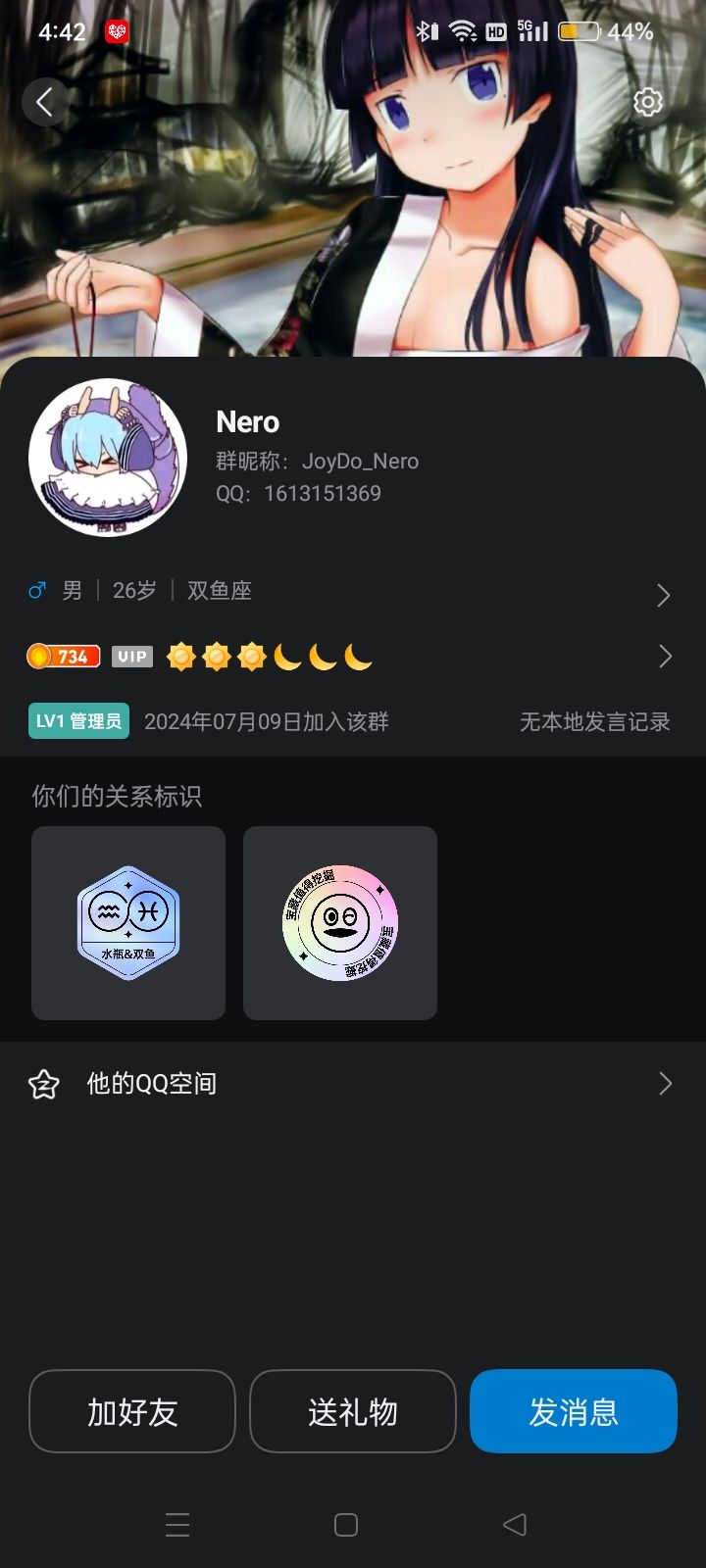Tap the battery level indicator

coord(580,30)
